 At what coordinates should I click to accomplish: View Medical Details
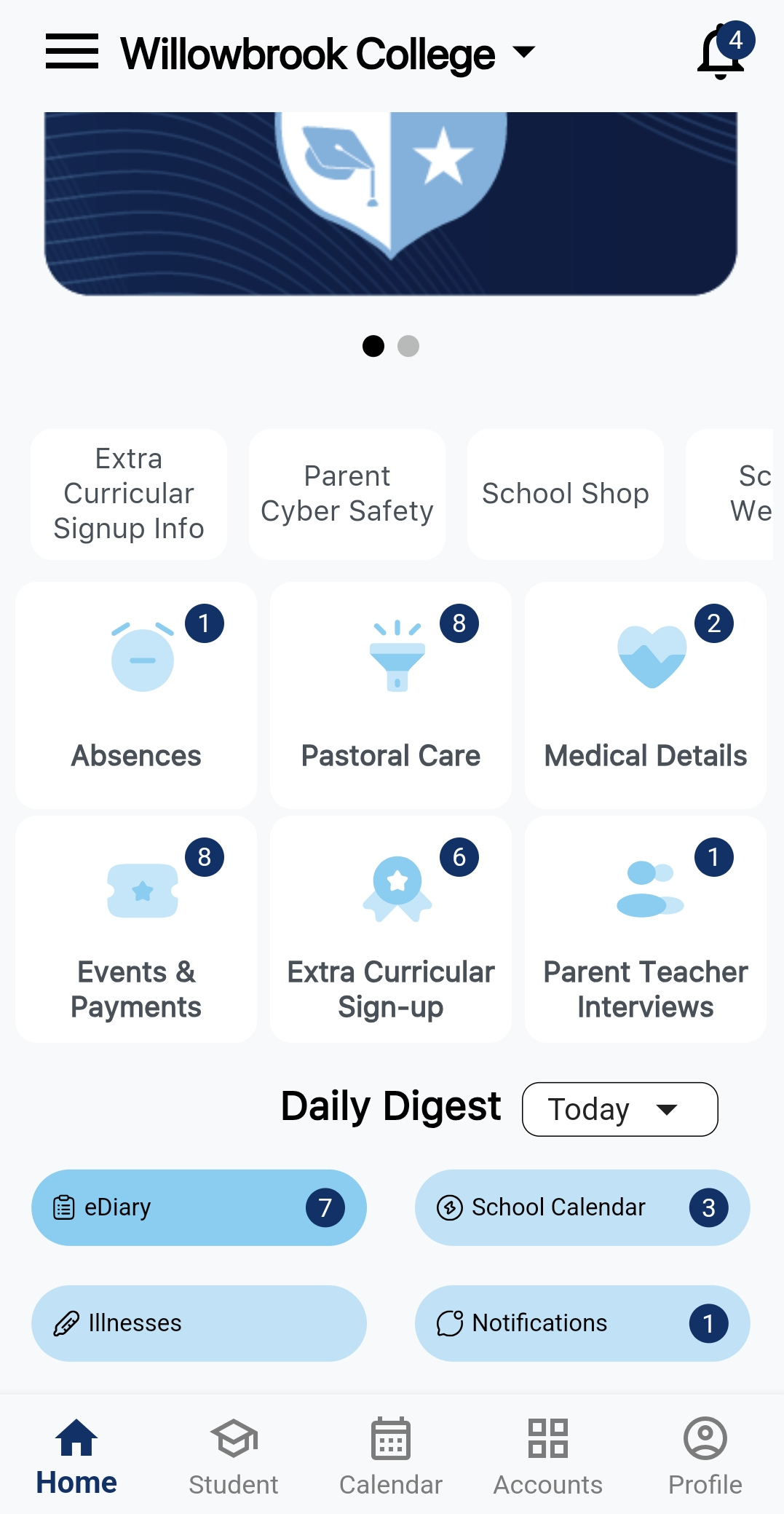click(646, 695)
